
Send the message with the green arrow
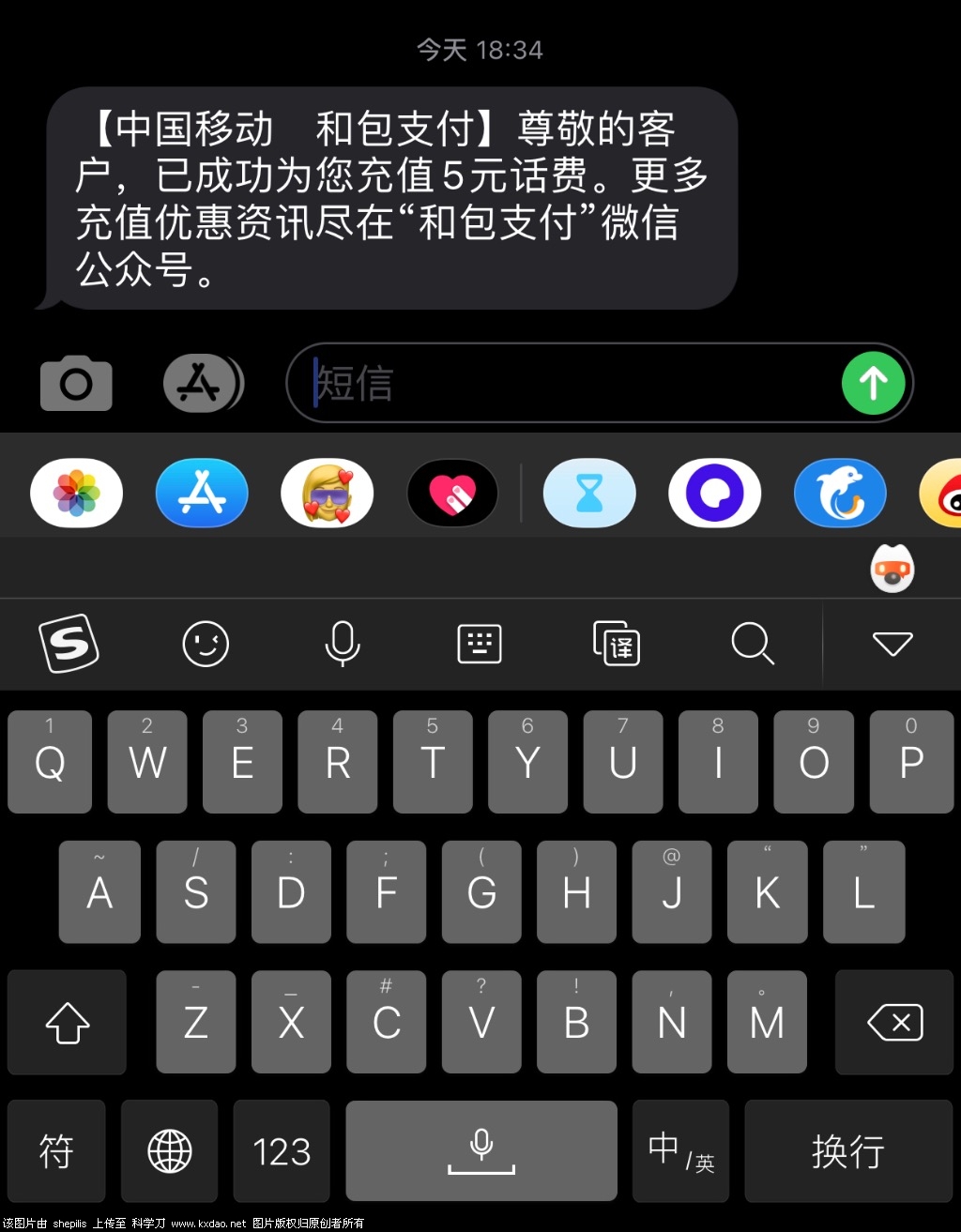873,383
